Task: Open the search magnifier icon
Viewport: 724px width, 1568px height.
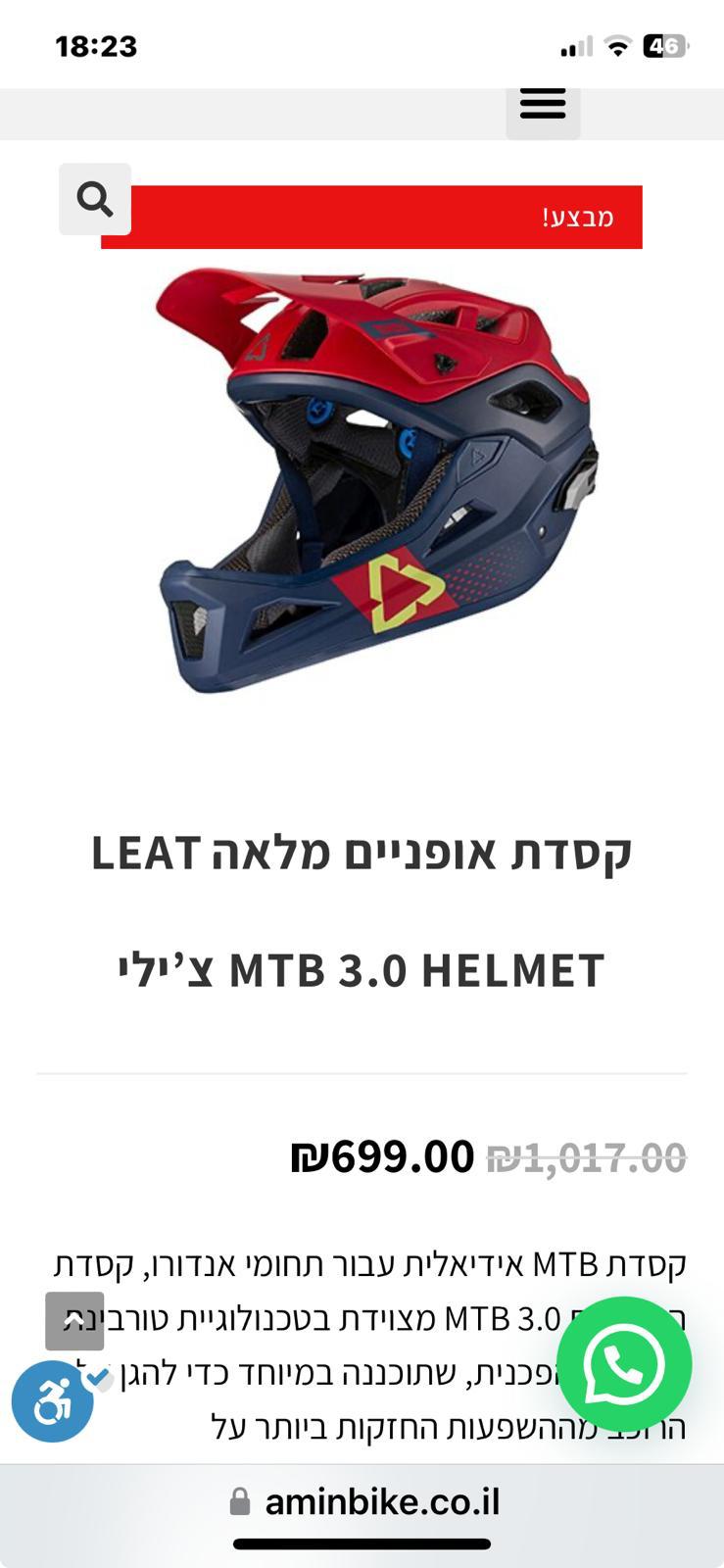Action: [x=95, y=199]
